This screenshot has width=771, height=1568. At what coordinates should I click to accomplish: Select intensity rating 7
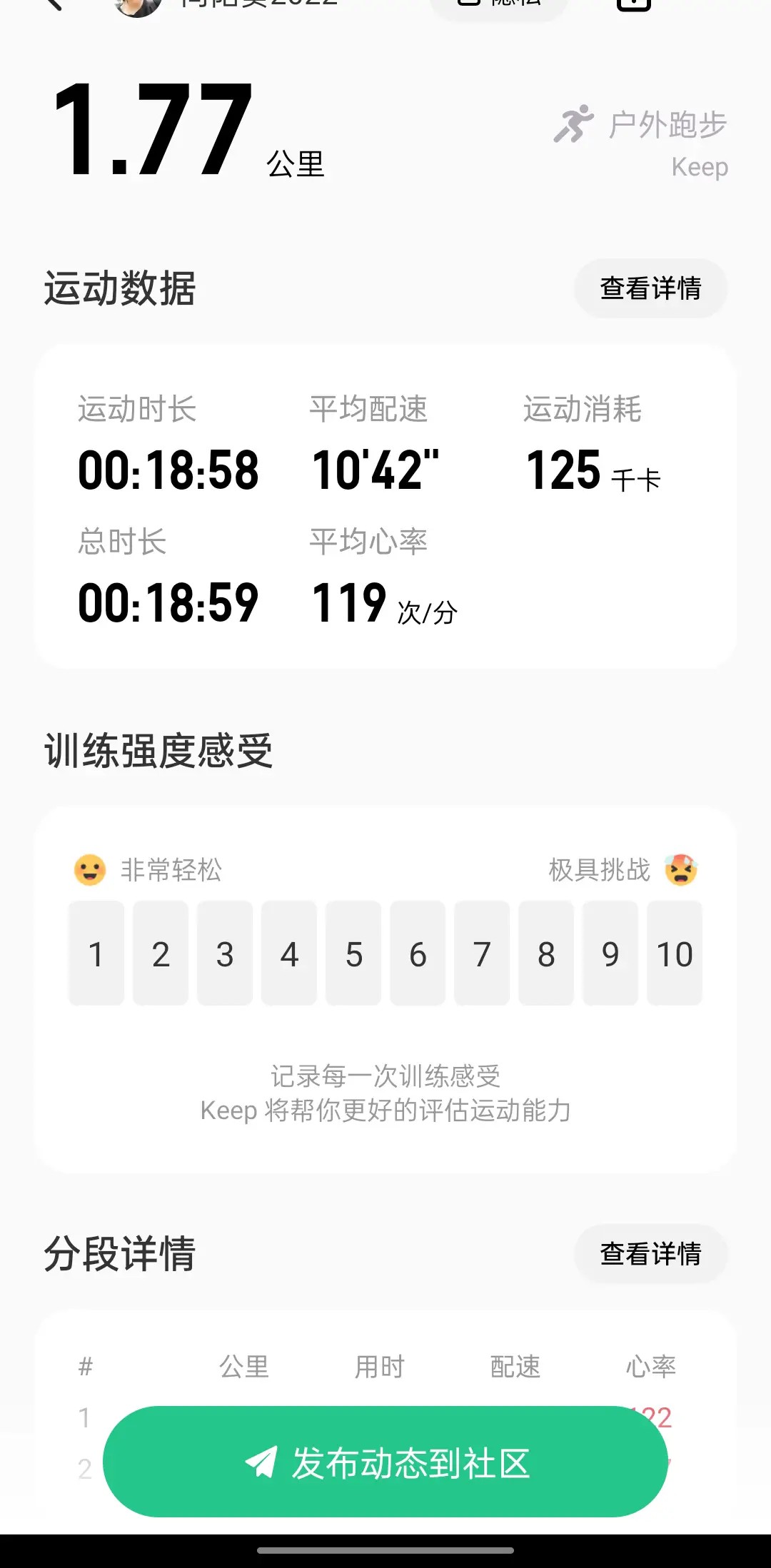[x=482, y=954]
